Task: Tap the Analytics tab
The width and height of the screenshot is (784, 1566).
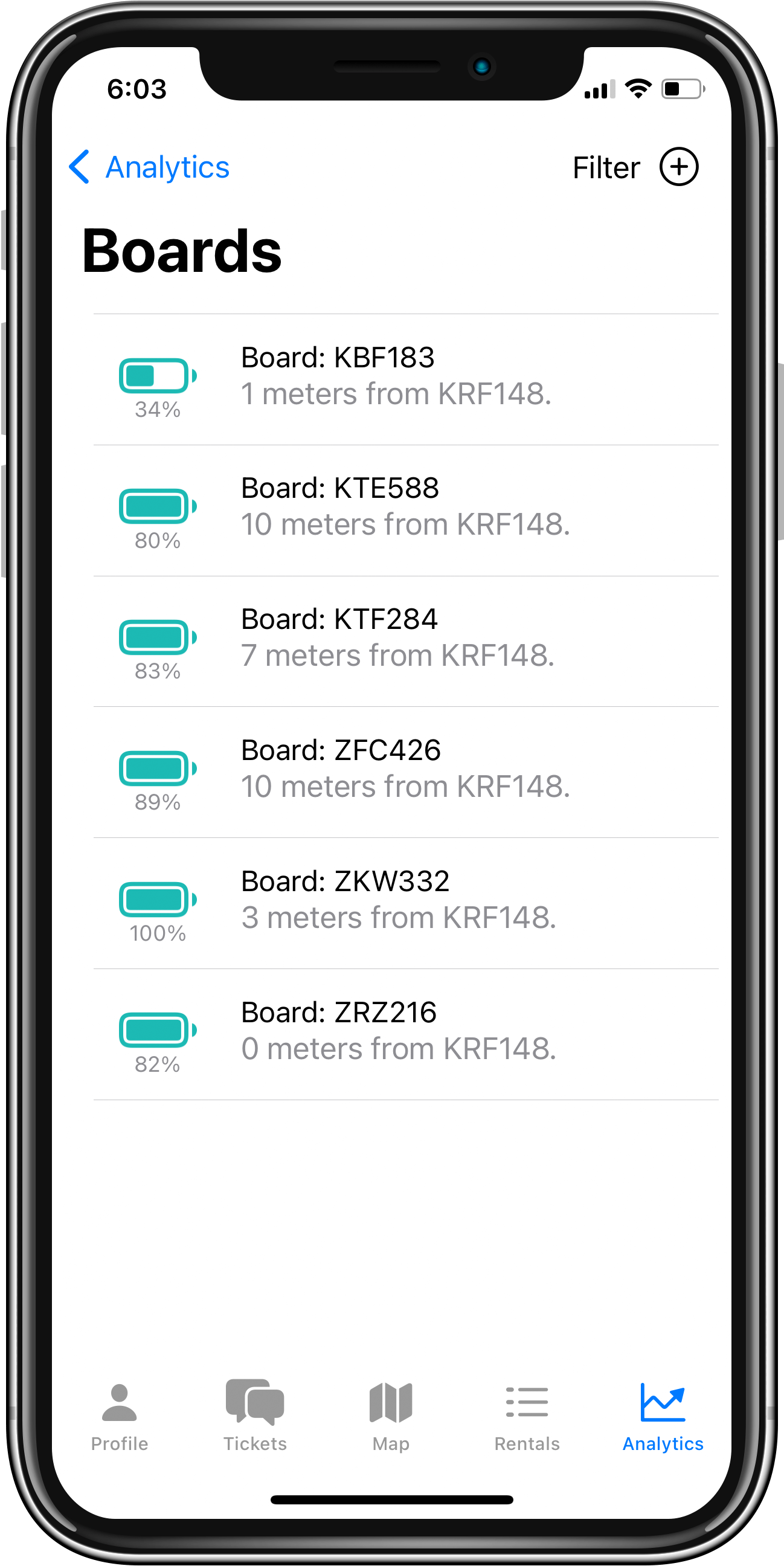Action: point(663,1417)
